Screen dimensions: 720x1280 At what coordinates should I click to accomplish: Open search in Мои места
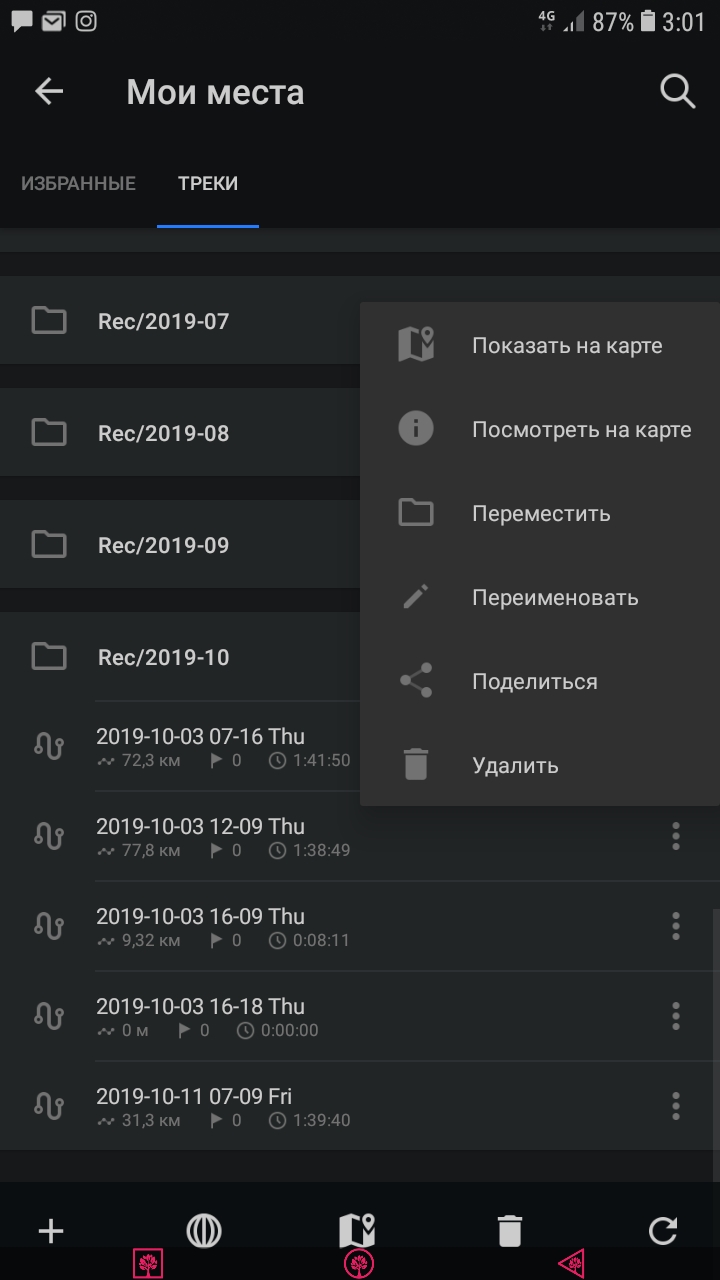[x=678, y=92]
